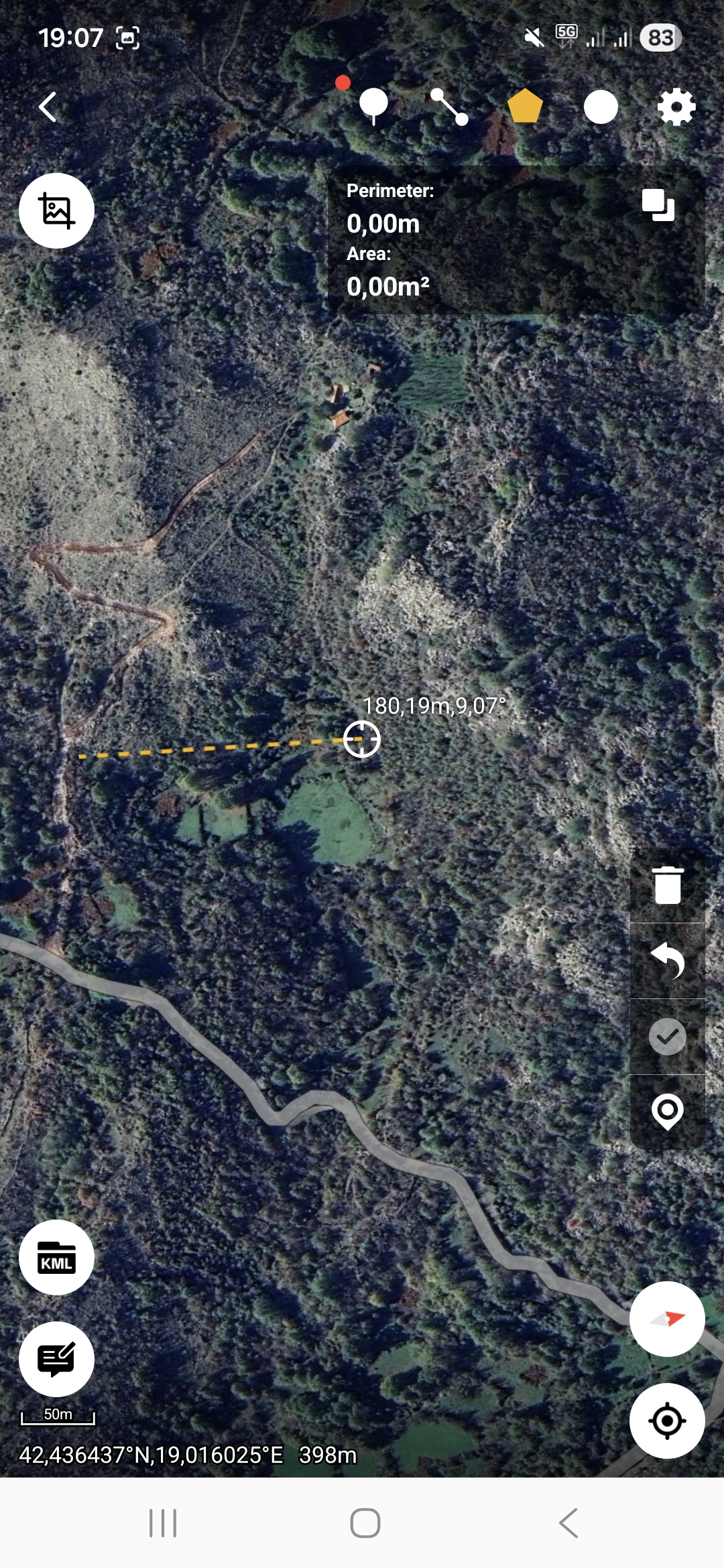Reset map orientation with the compass
This screenshot has height=1568, width=724.
pos(667,1319)
